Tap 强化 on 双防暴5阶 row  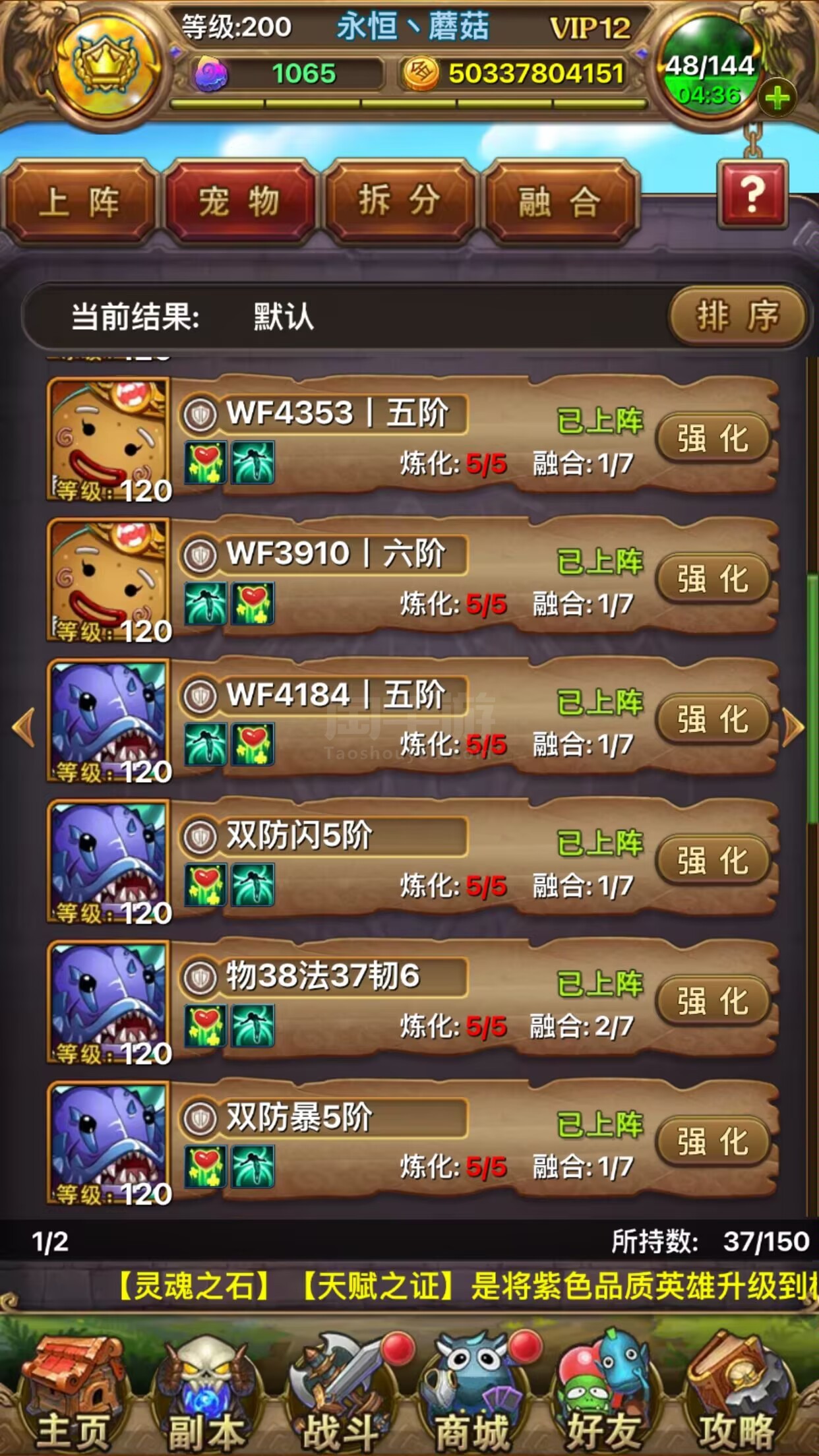point(713,1141)
